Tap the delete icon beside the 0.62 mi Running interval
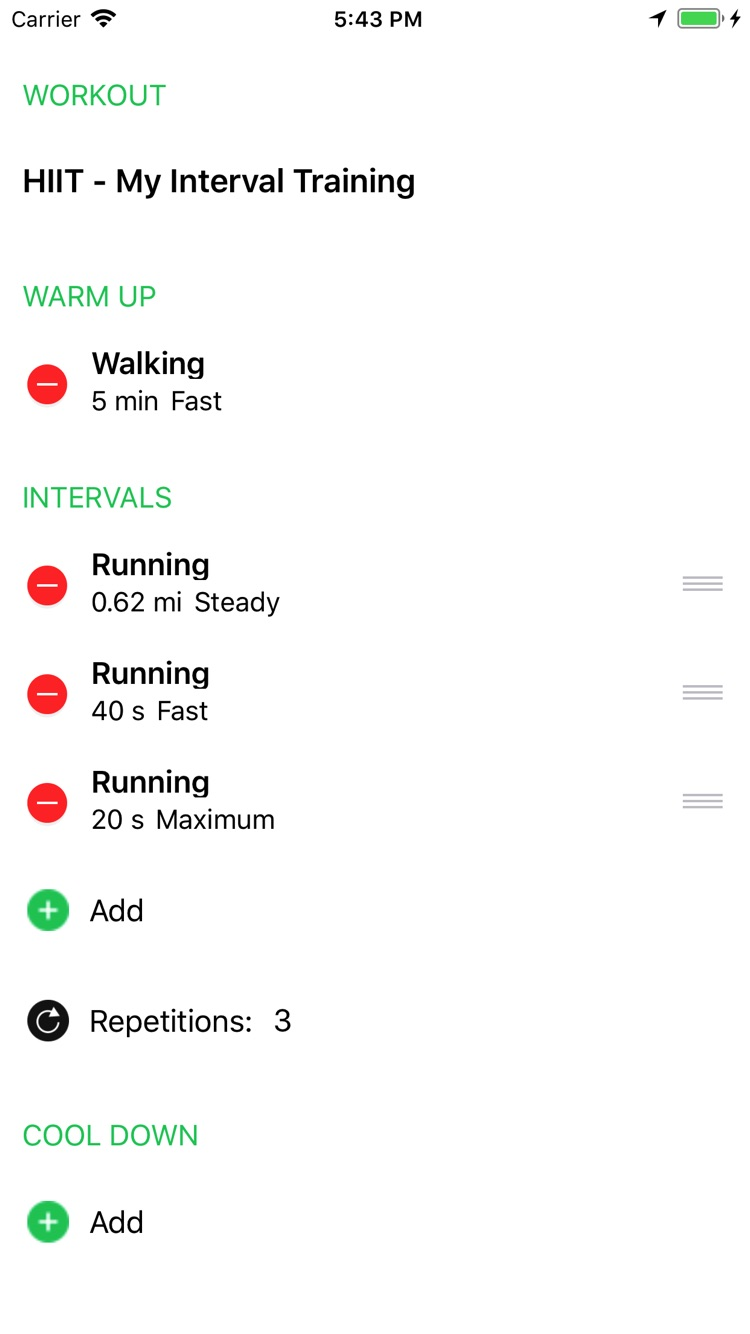The width and height of the screenshot is (750, 1334). coord(47,584)
